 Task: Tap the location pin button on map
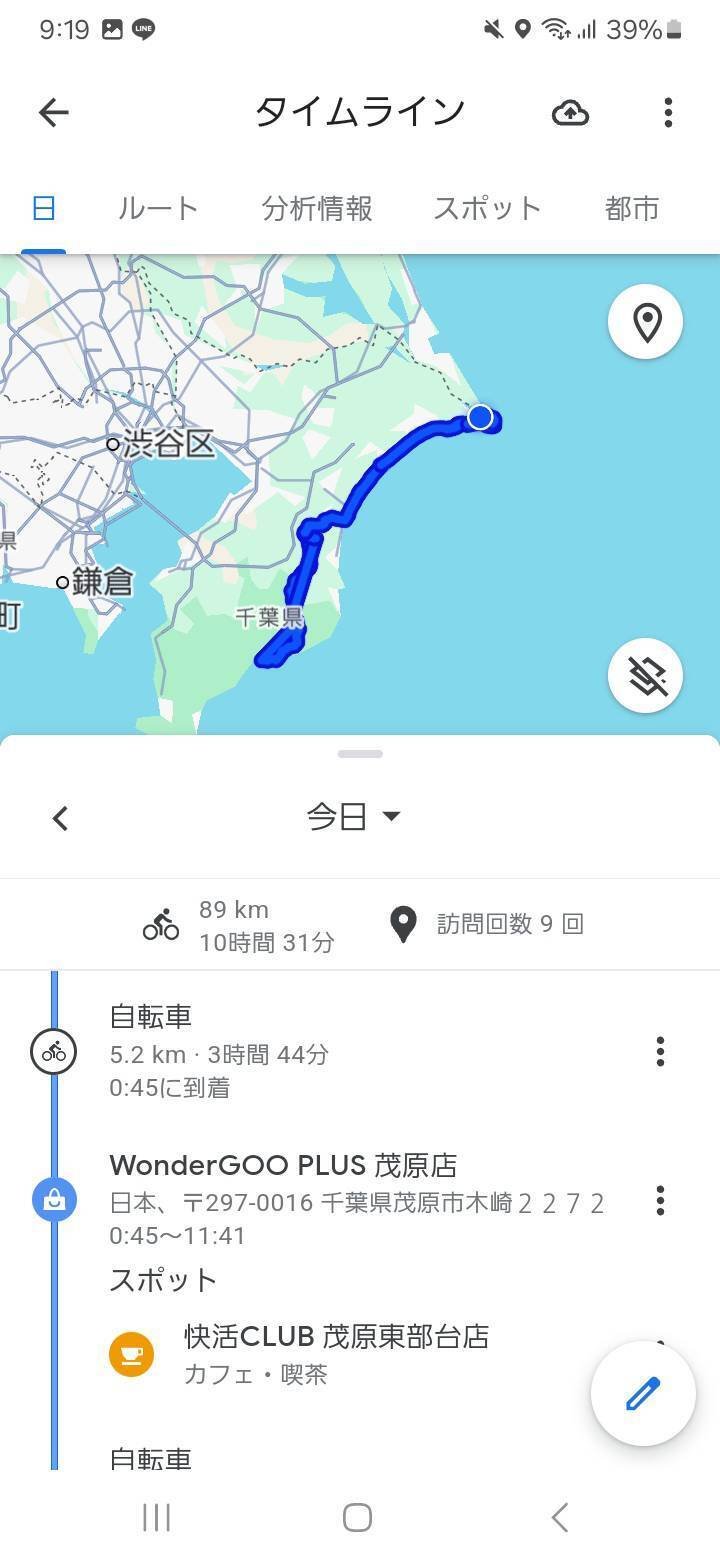pos(646,322)
